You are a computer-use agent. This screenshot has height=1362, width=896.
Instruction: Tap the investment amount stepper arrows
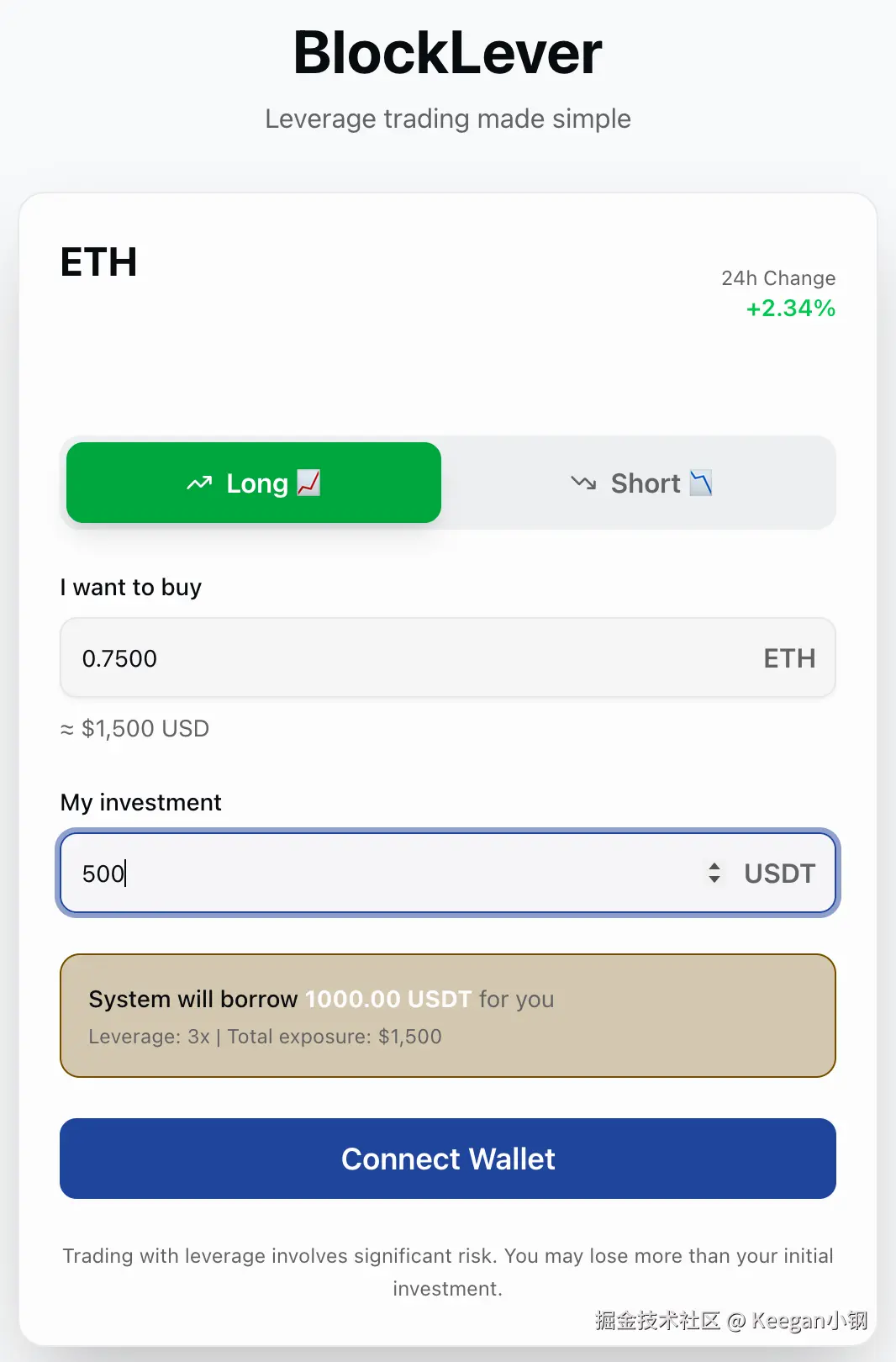(714, 873)
